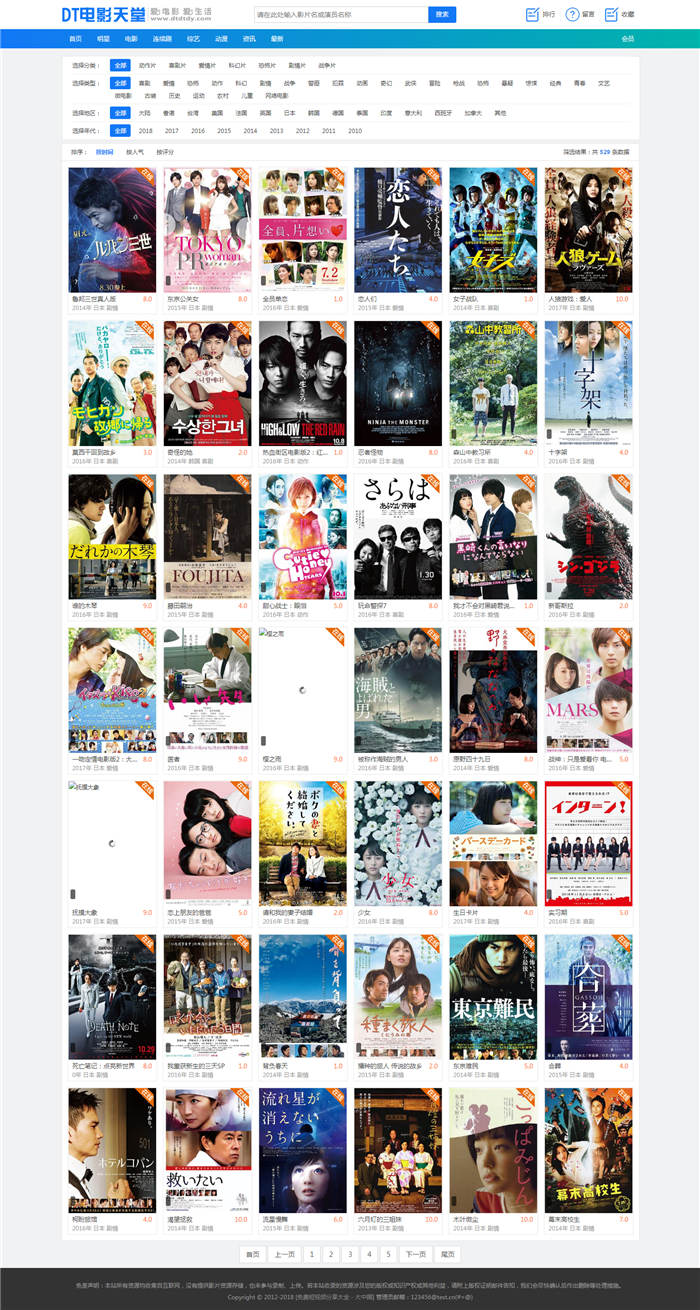Filter by year 2018
This screenshot has height=1310, width=700.
146,131
